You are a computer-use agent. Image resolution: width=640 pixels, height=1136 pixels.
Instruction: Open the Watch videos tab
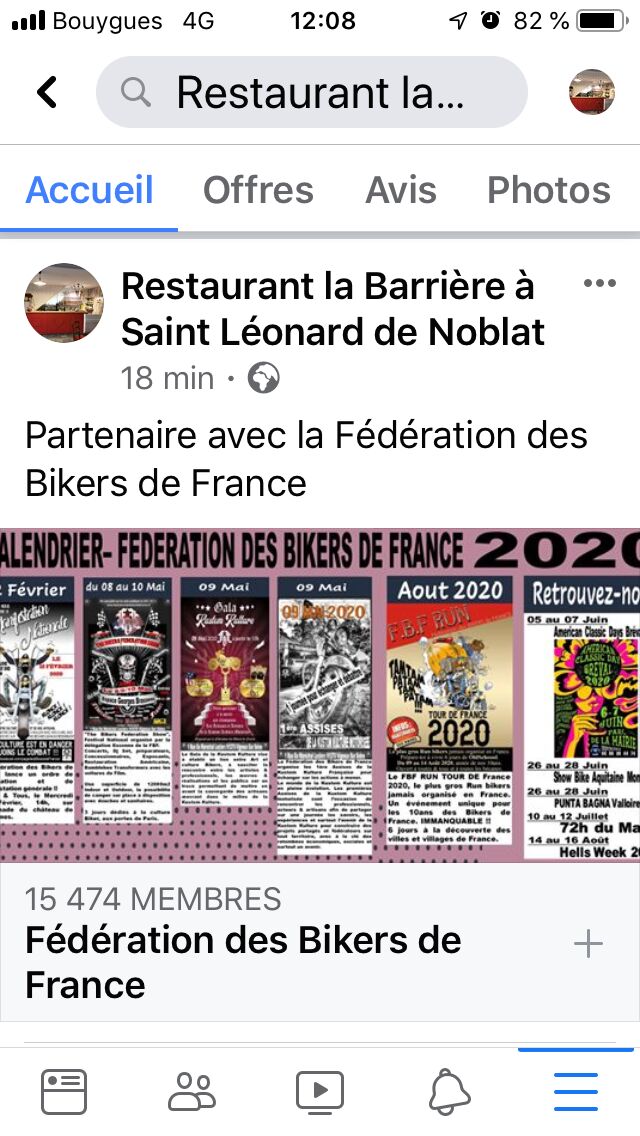[x=320, y=1092]
